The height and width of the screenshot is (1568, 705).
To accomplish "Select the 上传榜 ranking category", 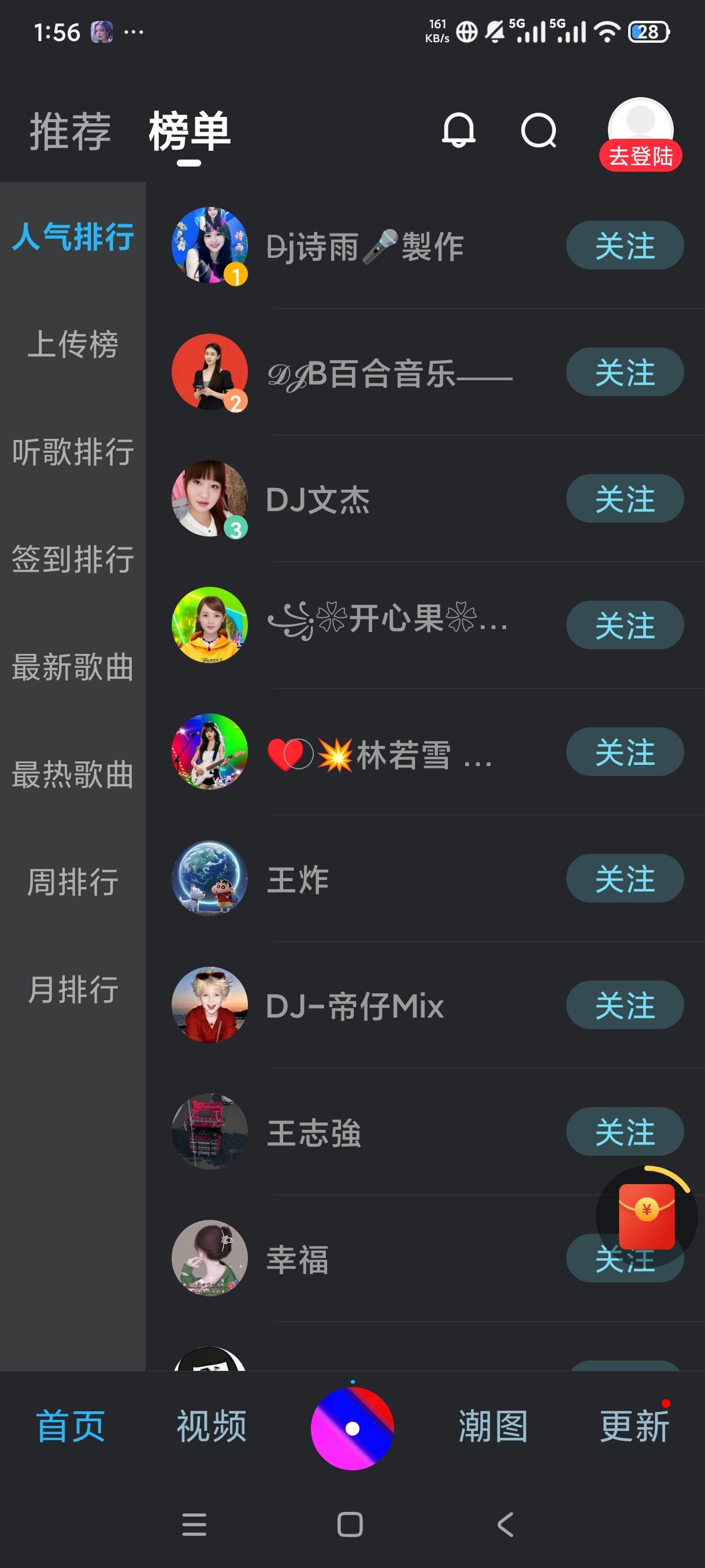I will coord(73,344).
